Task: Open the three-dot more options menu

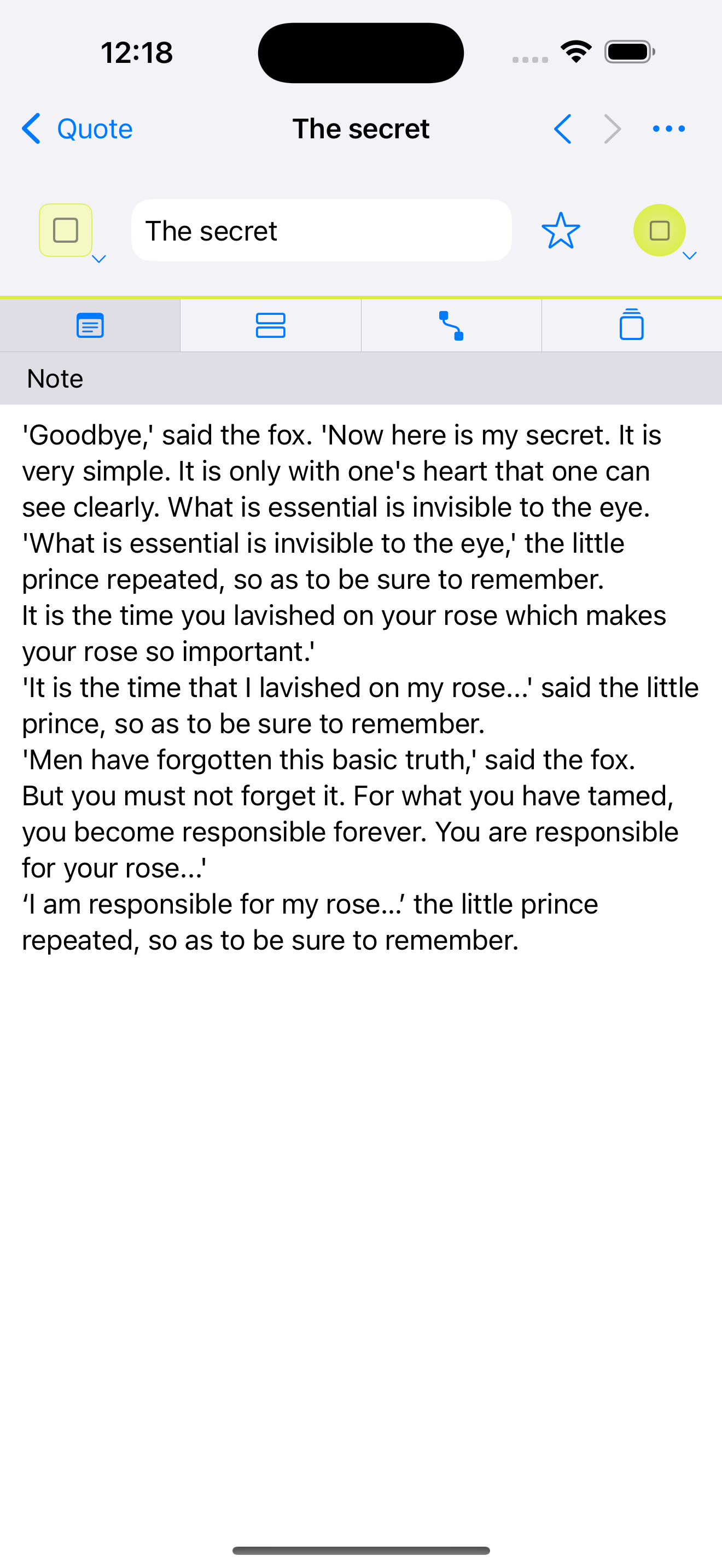Action: point(668,129)
